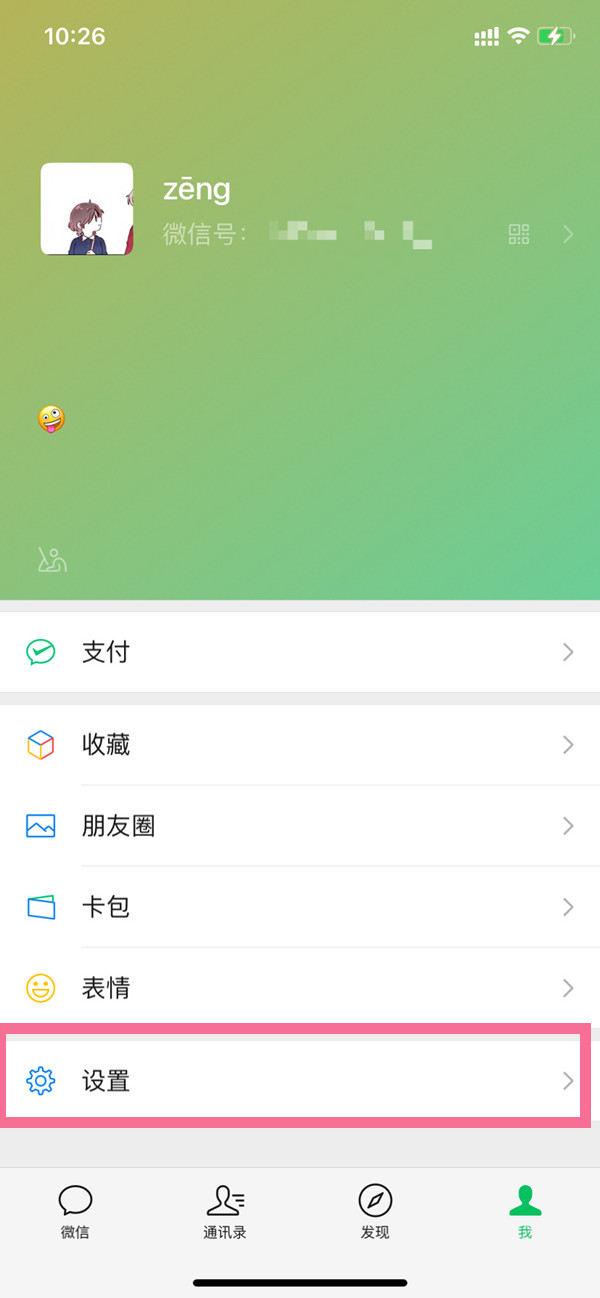Open 设置 settings
The width and height of the screenshot is (600, 1298).
coord(300,1081)
